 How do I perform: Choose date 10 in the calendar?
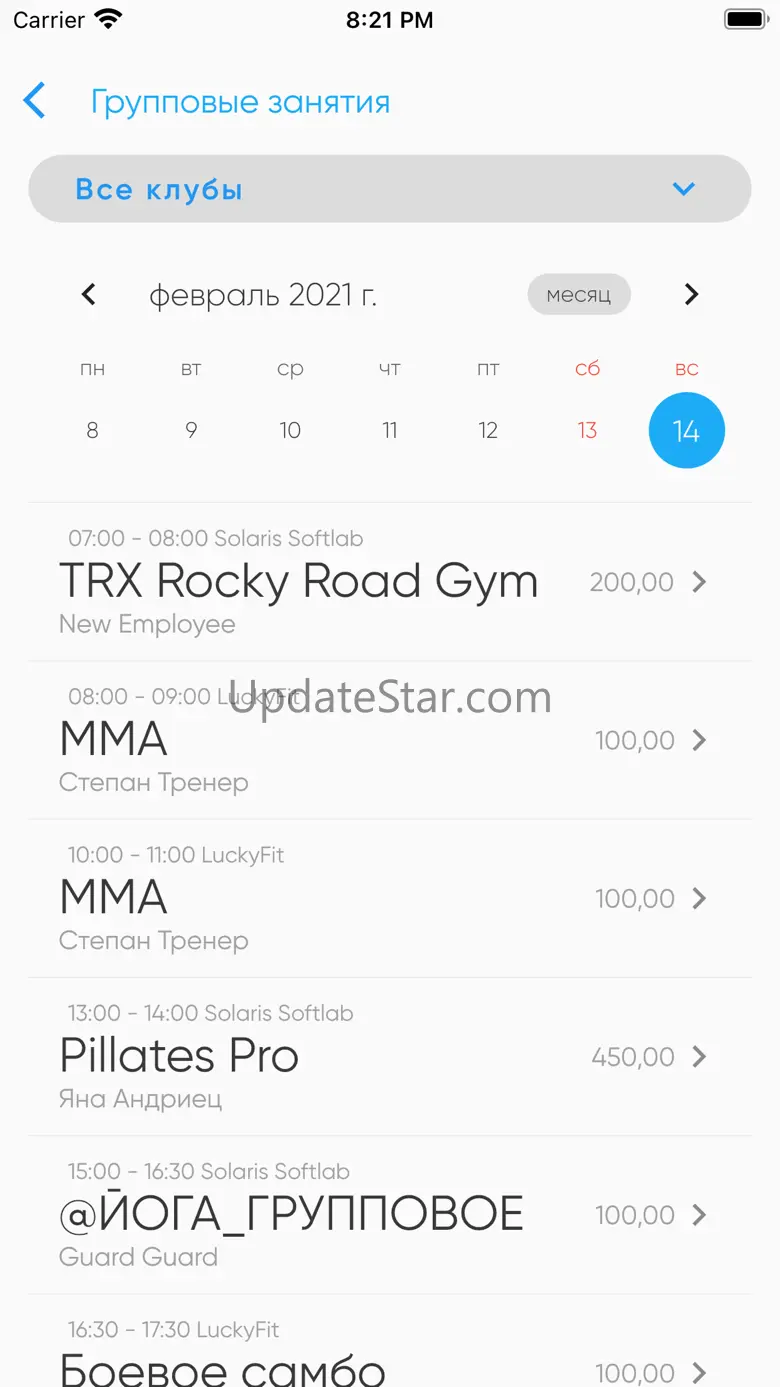pos(290,430)
